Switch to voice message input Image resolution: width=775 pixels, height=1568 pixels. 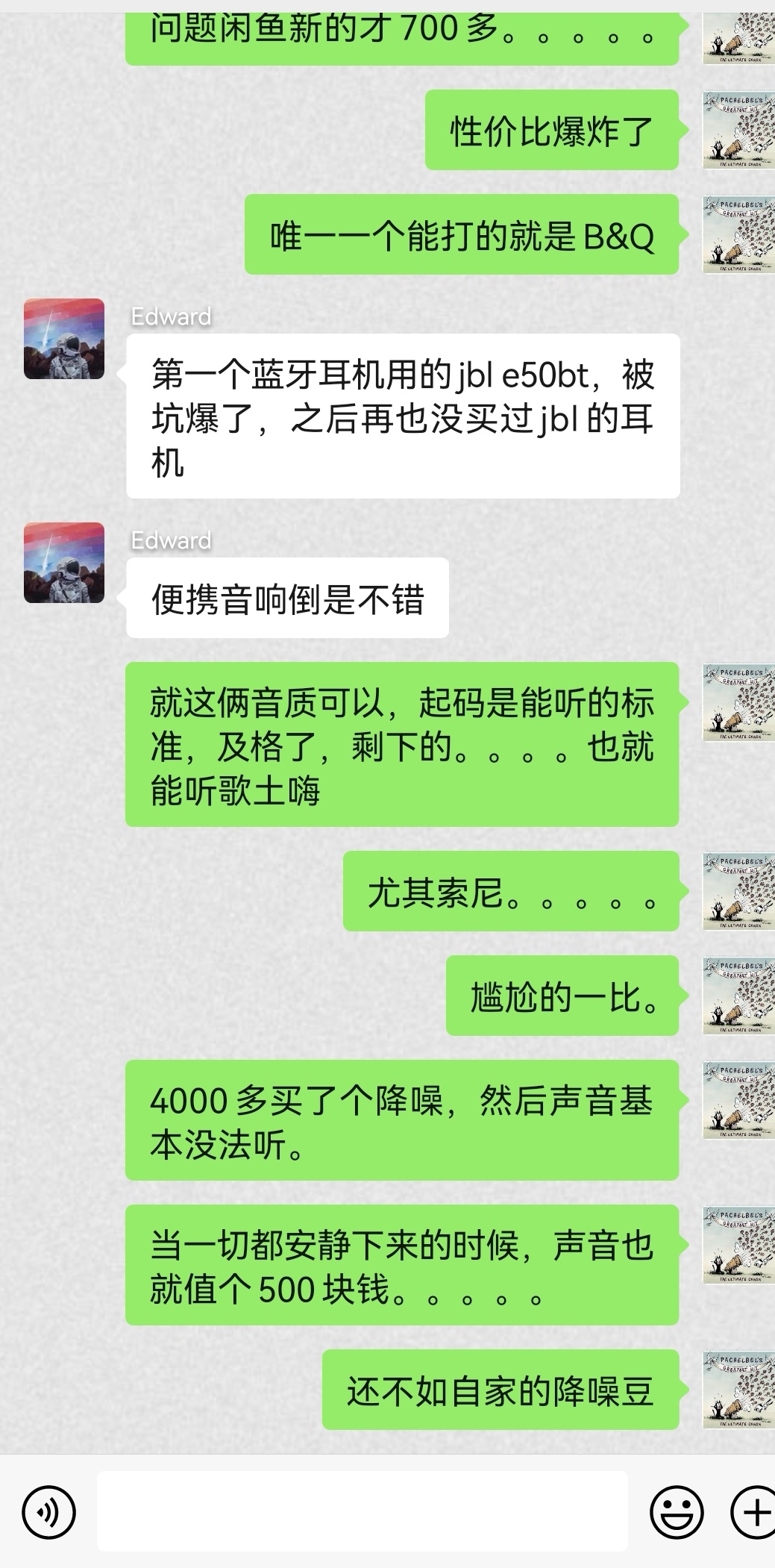click(x=49, y=1513)
